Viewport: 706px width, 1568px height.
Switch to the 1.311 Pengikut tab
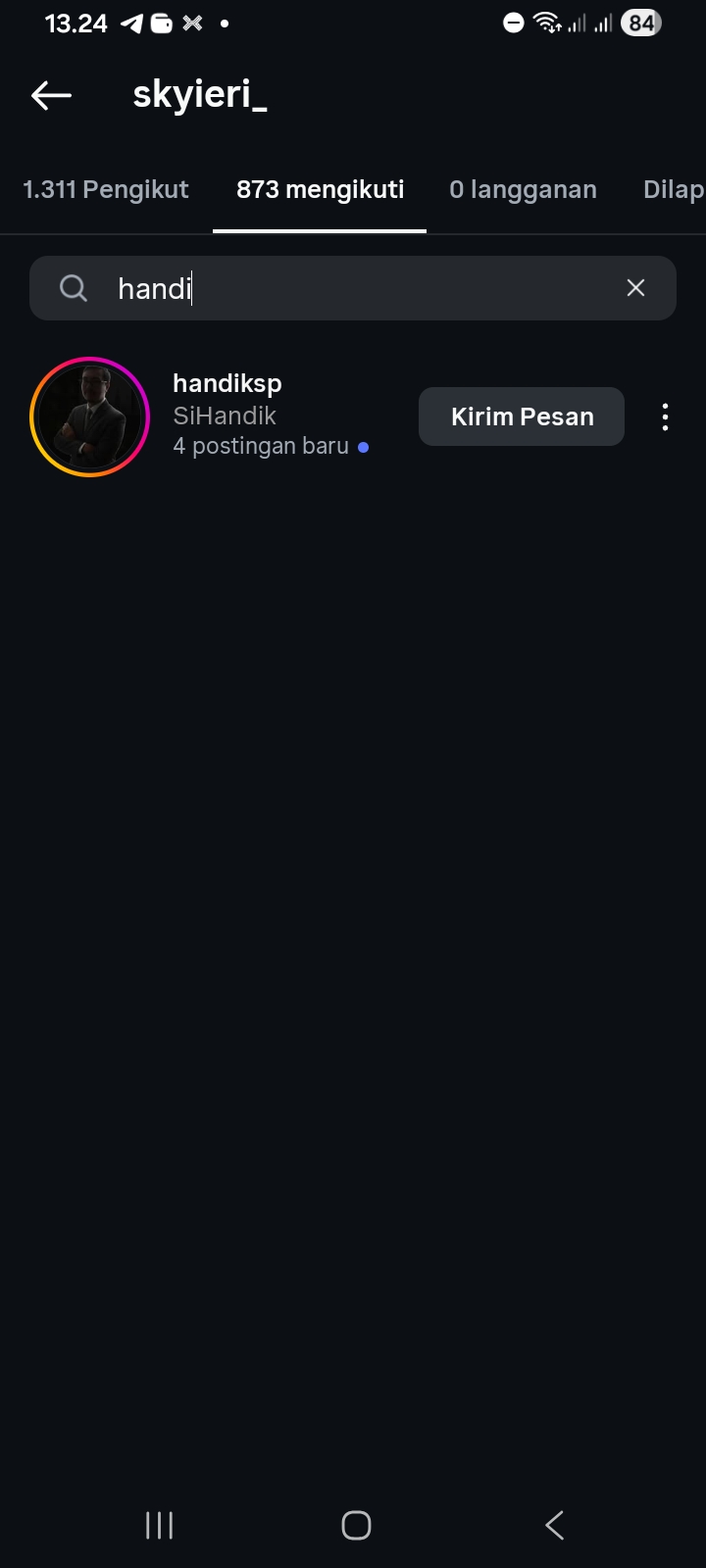(x=106, y=189)
